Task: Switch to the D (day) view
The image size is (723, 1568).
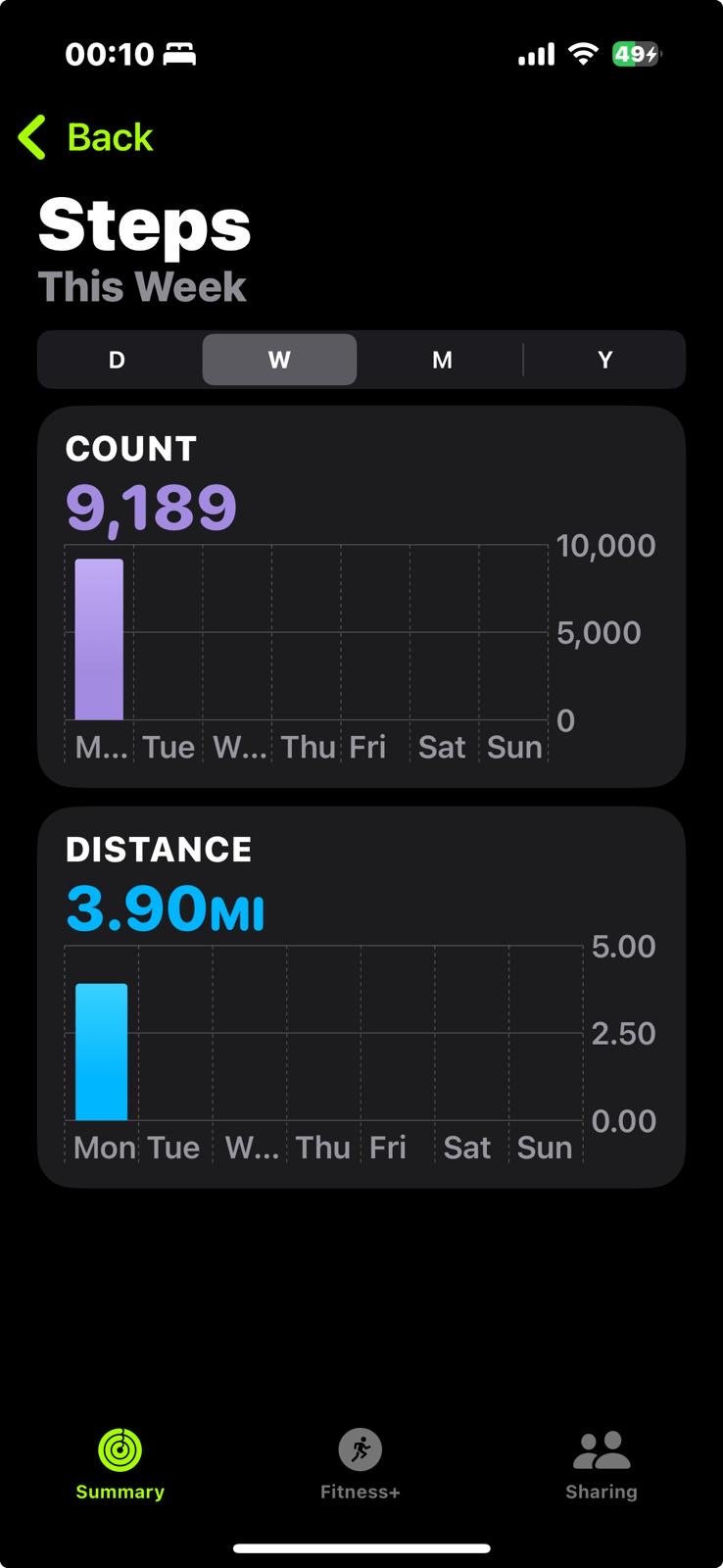Action: pyautogui.click(x=118, y=360)
